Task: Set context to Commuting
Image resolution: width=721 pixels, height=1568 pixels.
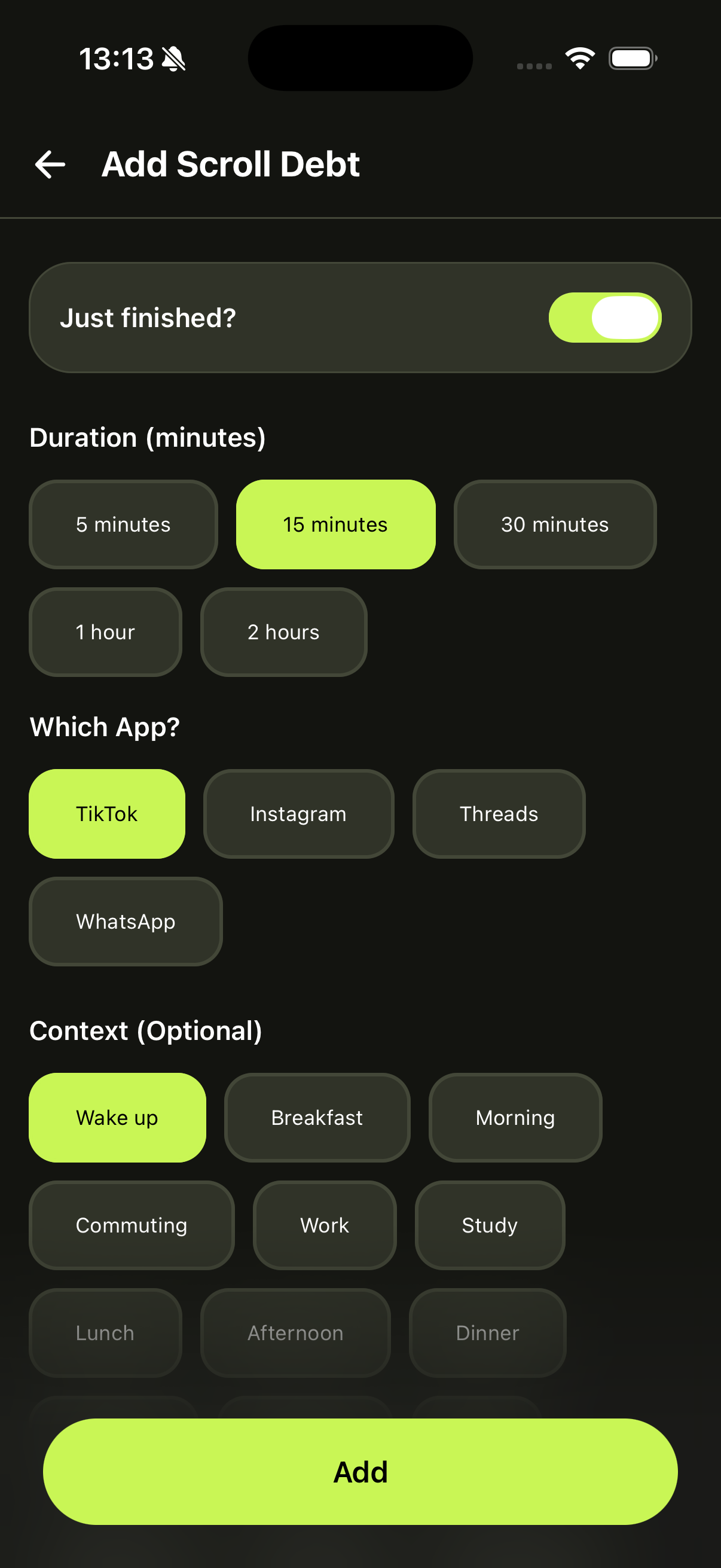Action: (x=132, y=1225)
